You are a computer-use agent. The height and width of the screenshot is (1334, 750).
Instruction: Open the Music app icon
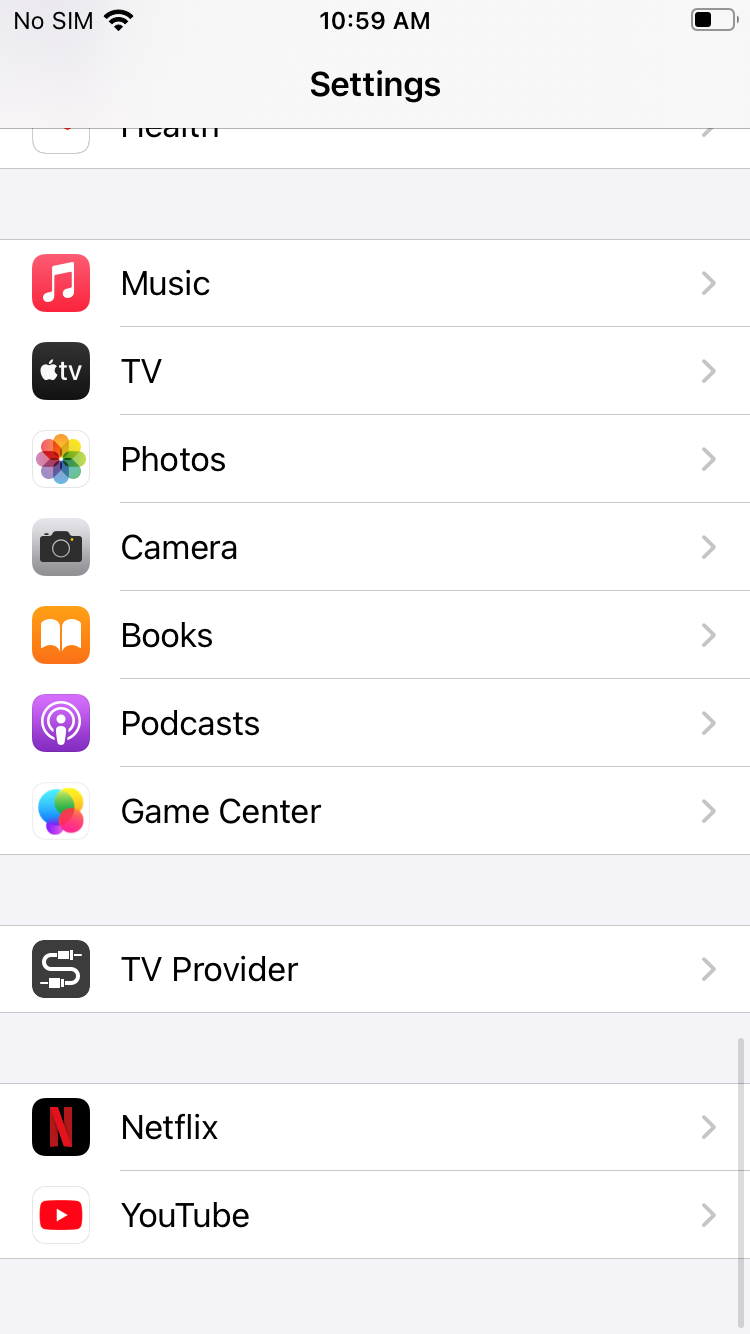click(x=60, y=283)
